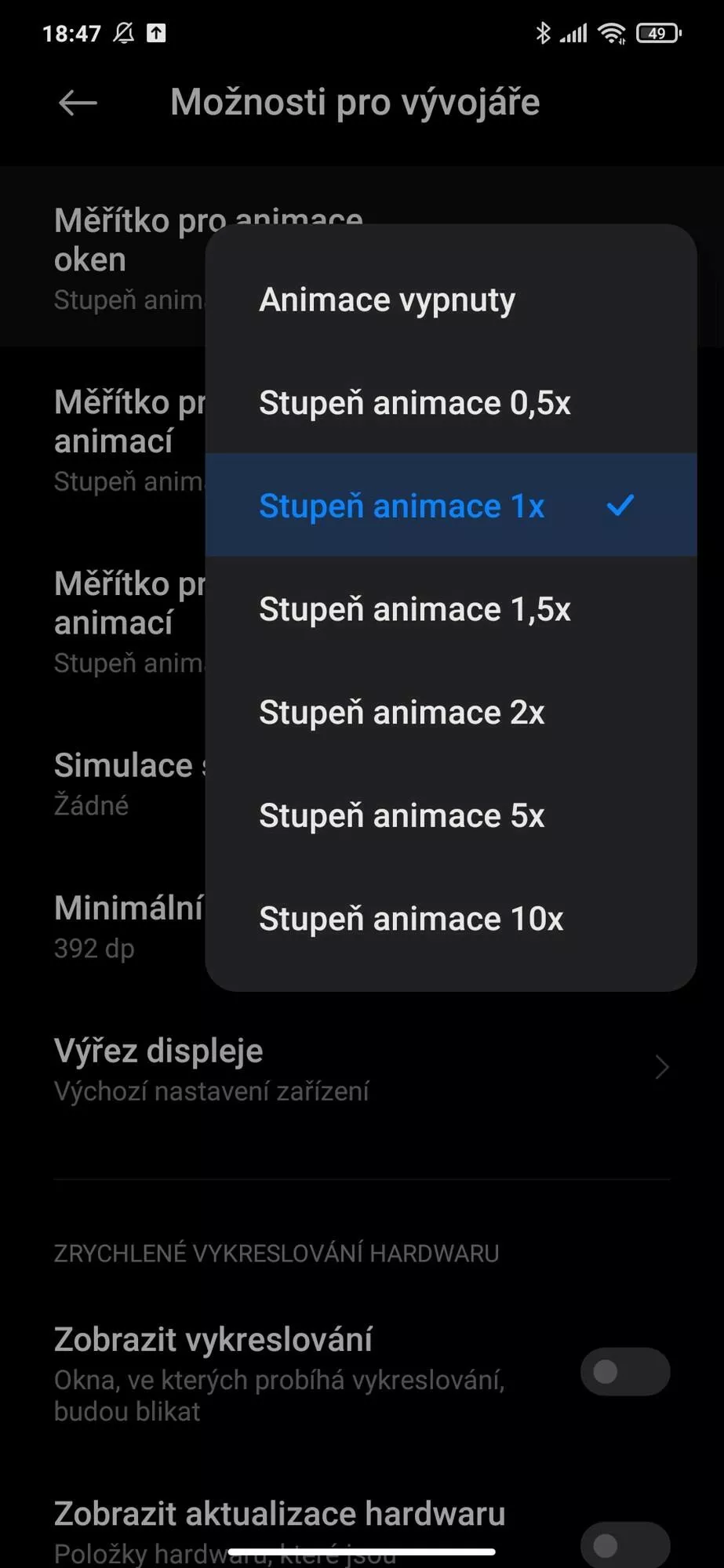Set Stupeň animace 2x
This screenshot has width=724, height=1568.
click(x=451, y=713)
